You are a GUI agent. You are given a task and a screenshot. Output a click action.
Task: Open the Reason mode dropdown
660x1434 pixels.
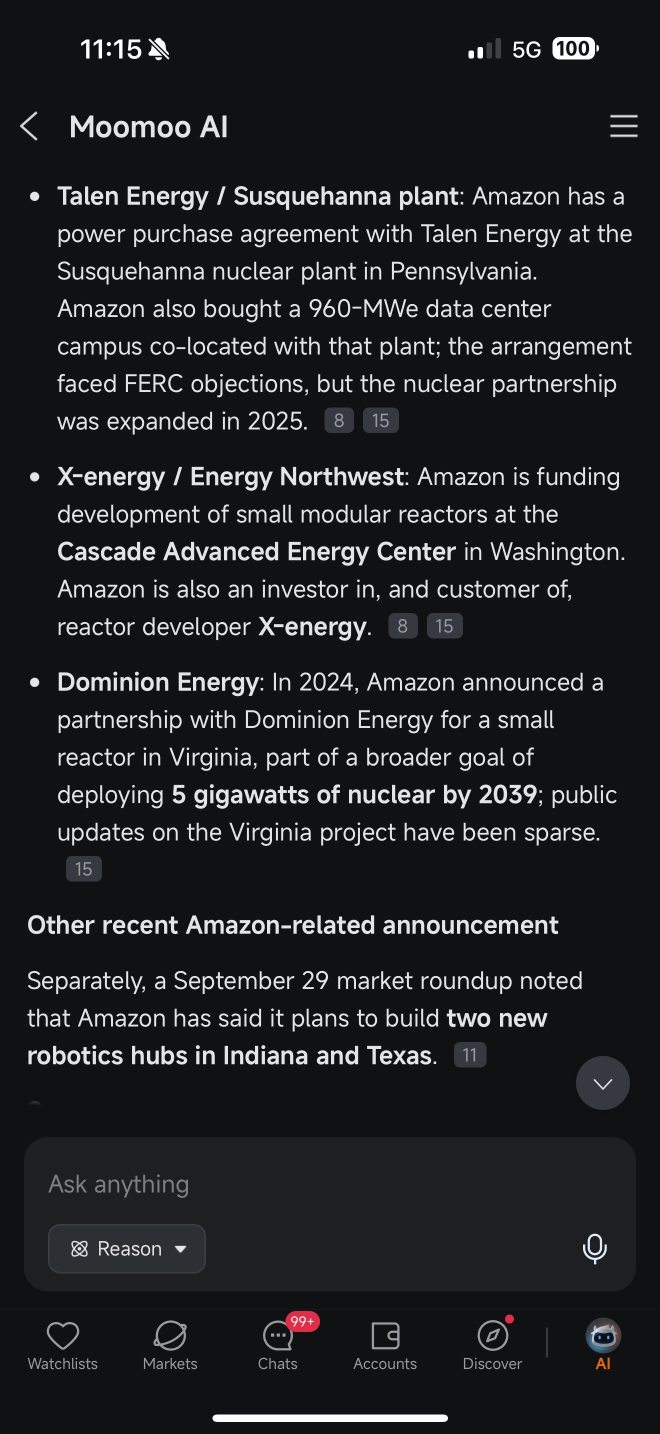tap(127, 1249)
